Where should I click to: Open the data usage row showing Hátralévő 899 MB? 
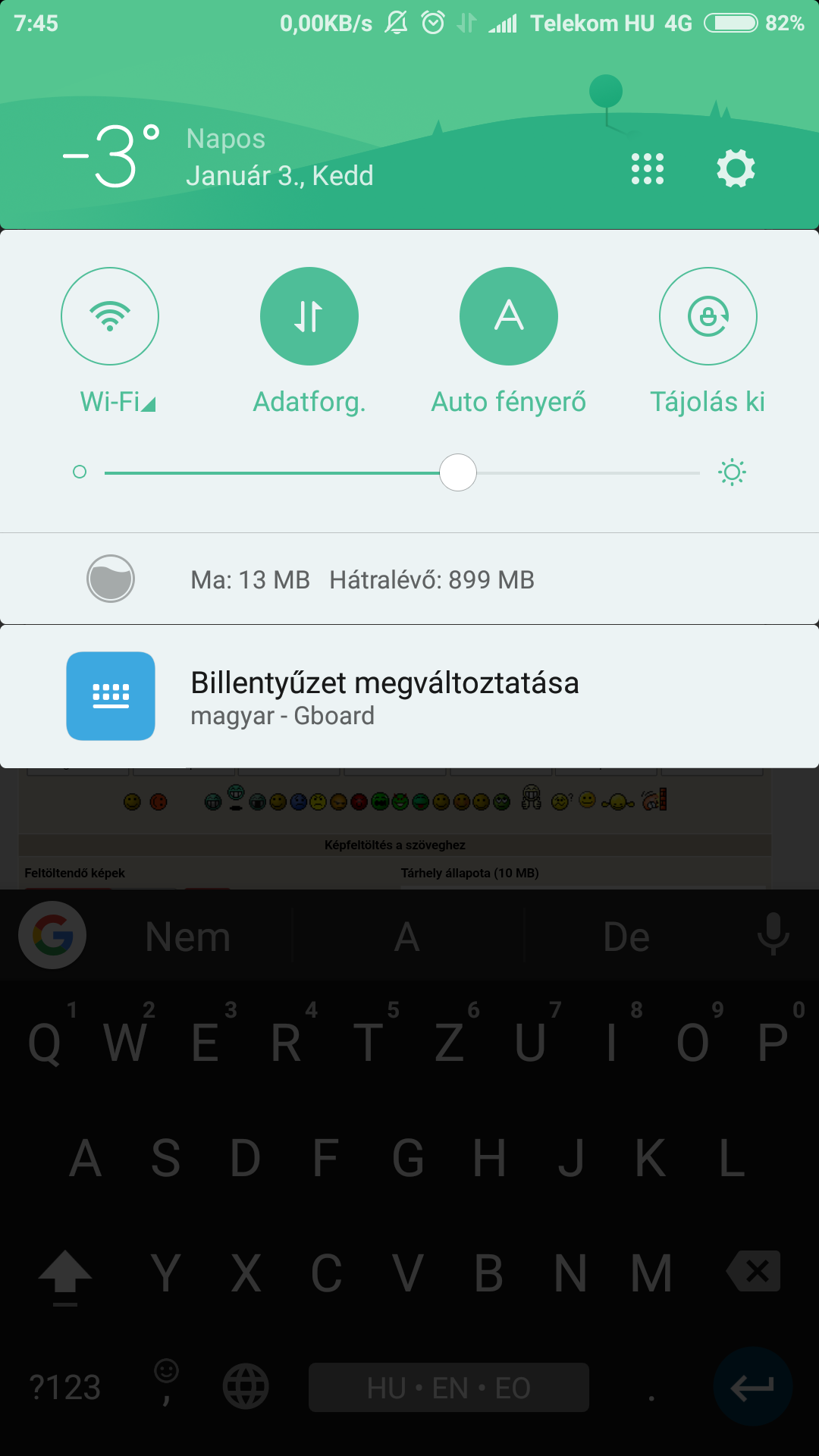coord(409,579)
